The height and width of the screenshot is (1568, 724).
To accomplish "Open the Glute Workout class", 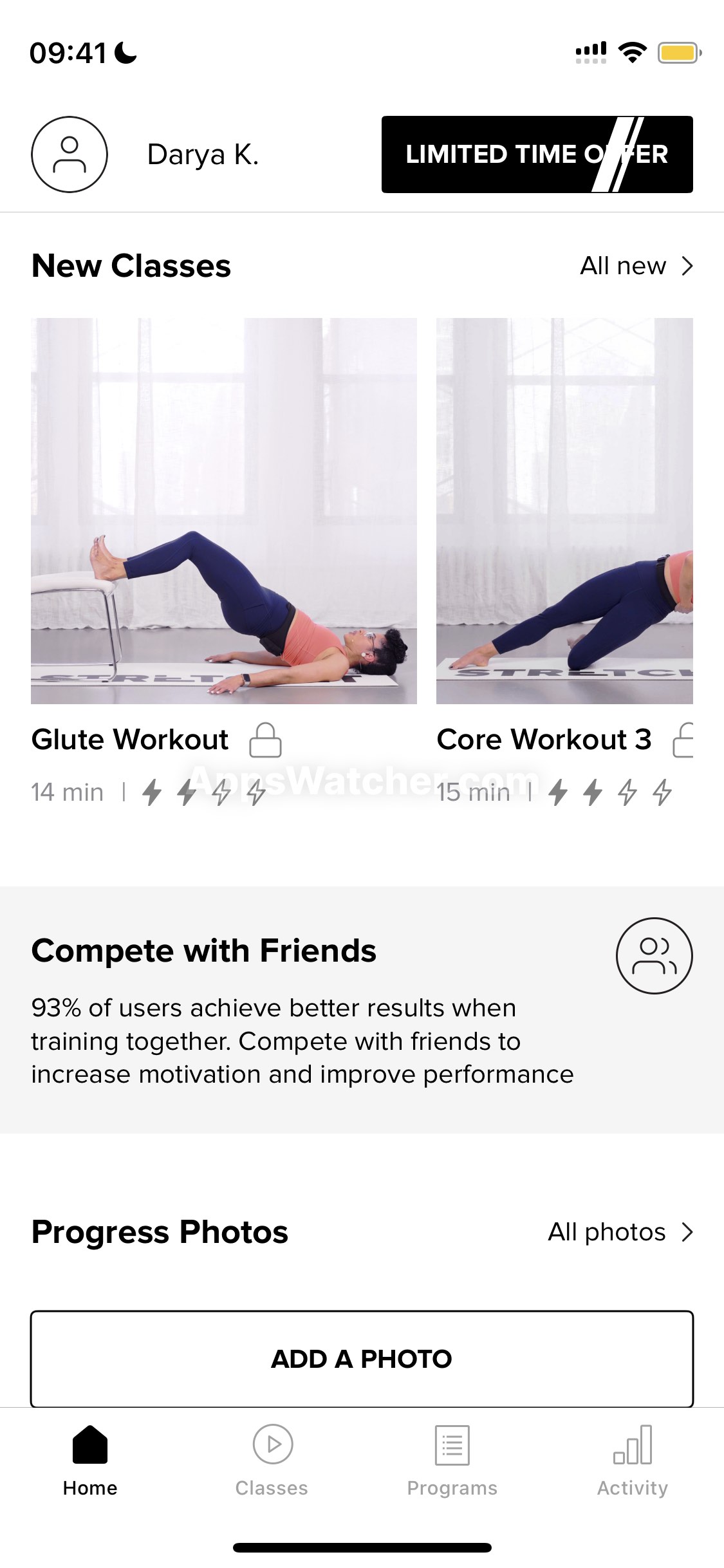I will 223,510.
